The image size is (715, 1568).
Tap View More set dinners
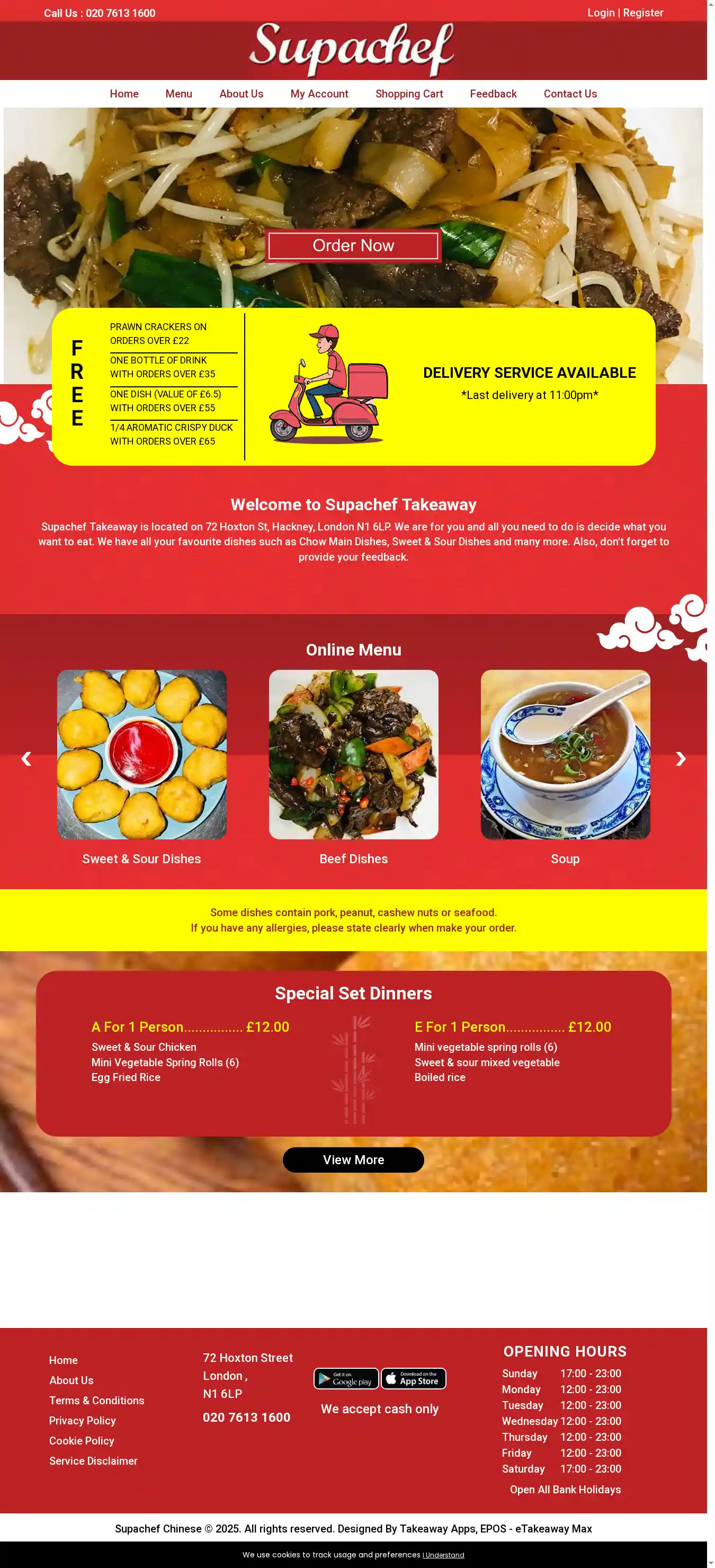pos(353,1159)
